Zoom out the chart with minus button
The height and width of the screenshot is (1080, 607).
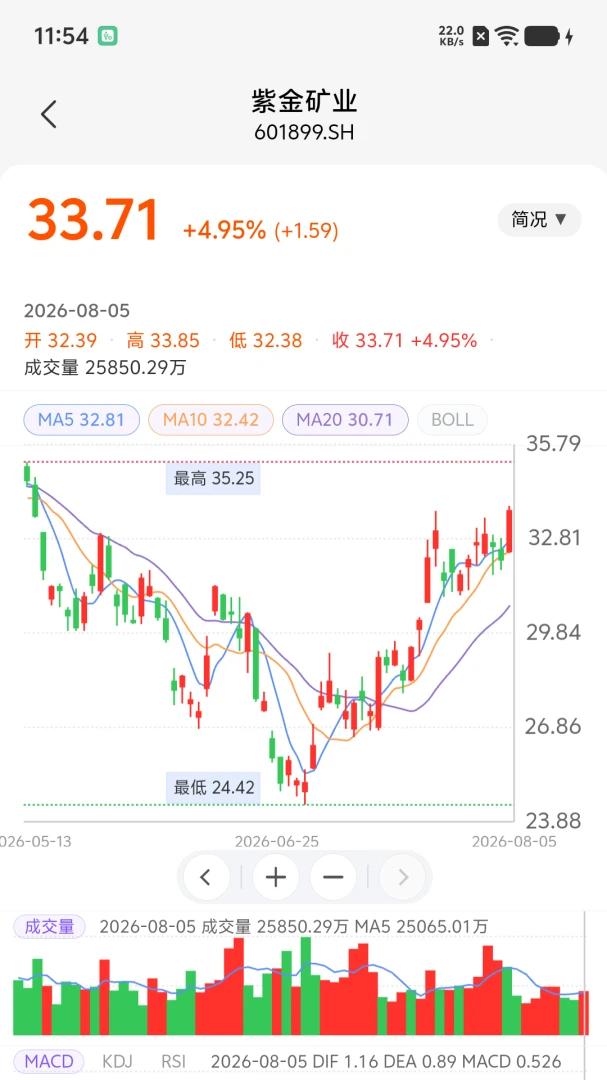click(x=333, y=878)
